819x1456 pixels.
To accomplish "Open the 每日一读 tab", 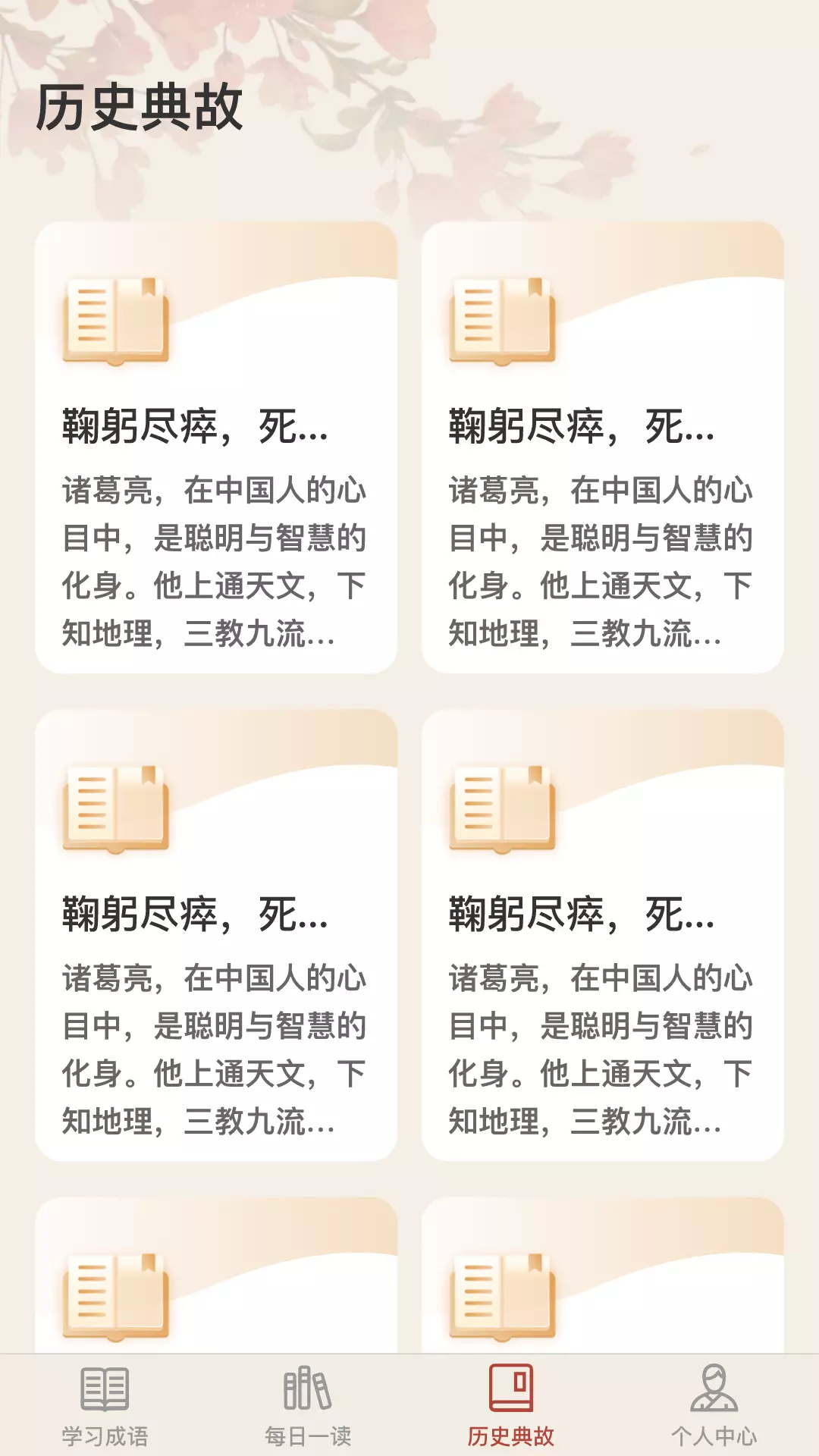I will click(307, 1405).
